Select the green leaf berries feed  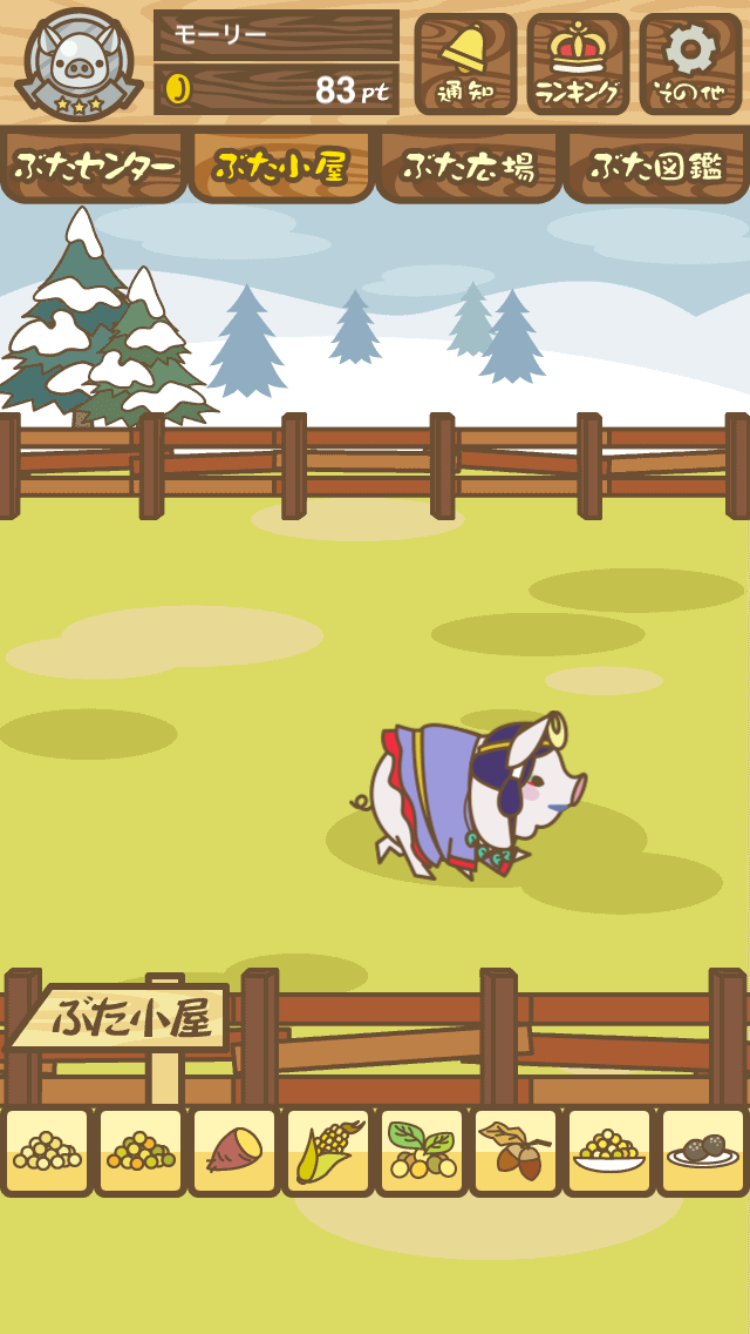422,1151
